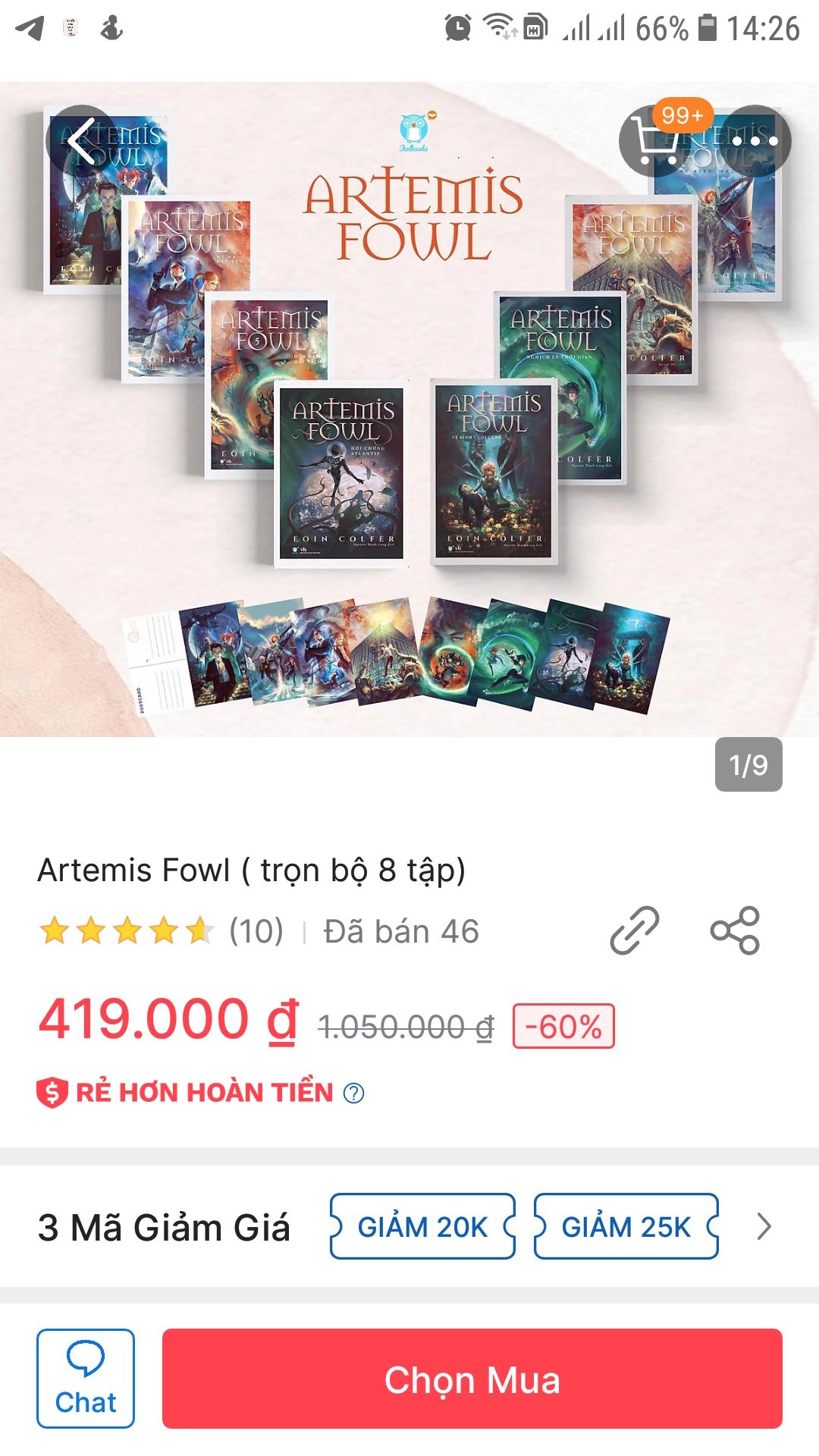Tap the help icon next to RẺ HƠN HOÀN TIỀN
The image size is (819, 1456).
point(353,1092)
